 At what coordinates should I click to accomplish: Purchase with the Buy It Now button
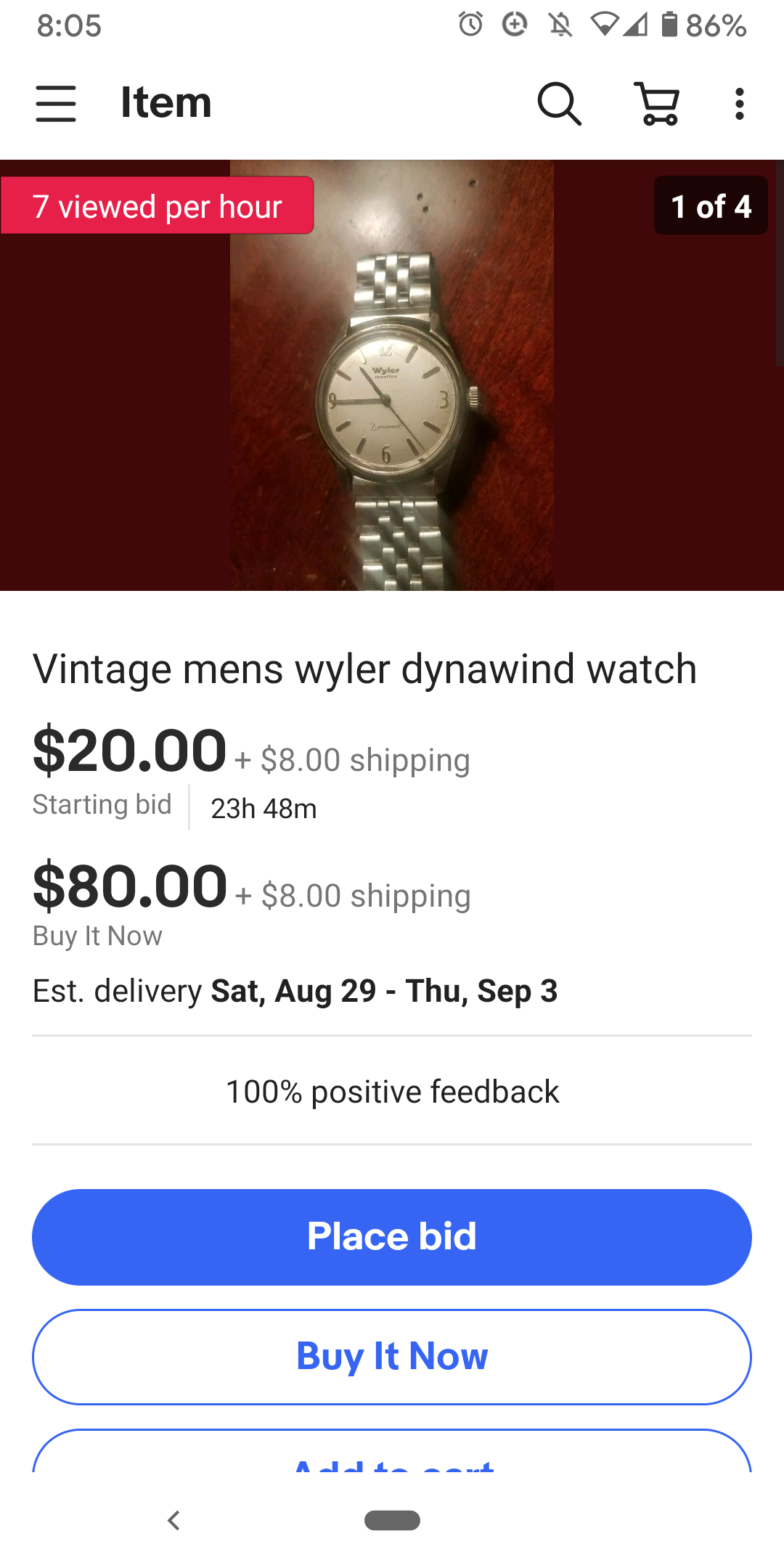pyautogui.click(x=392, y=1356)
